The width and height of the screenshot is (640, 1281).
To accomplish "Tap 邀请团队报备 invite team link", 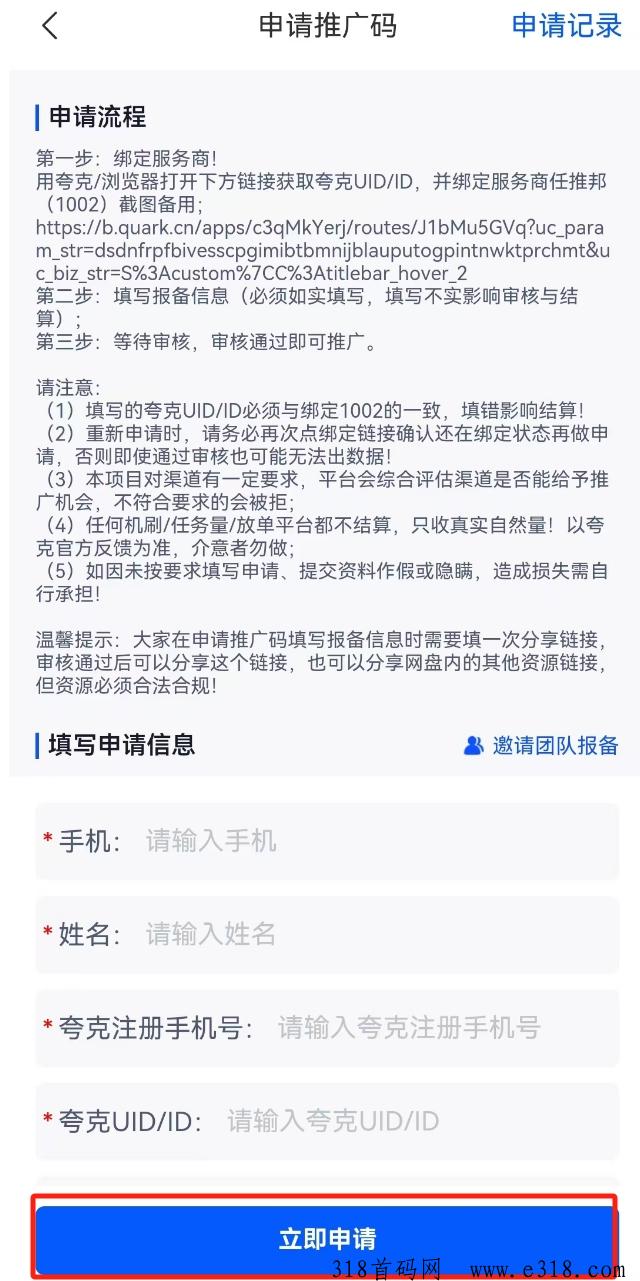I will pyautogui.click(x=541, y=745).
